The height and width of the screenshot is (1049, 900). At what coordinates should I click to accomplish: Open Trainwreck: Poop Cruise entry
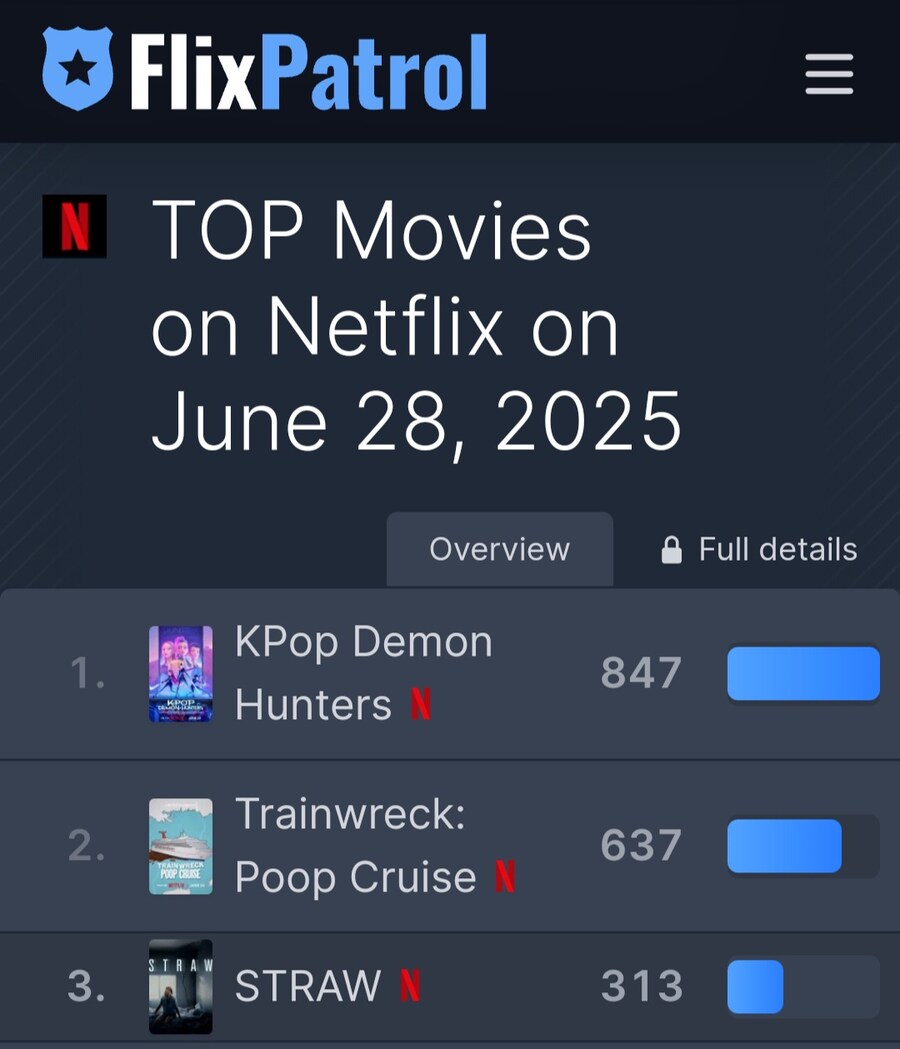point(354,845)
